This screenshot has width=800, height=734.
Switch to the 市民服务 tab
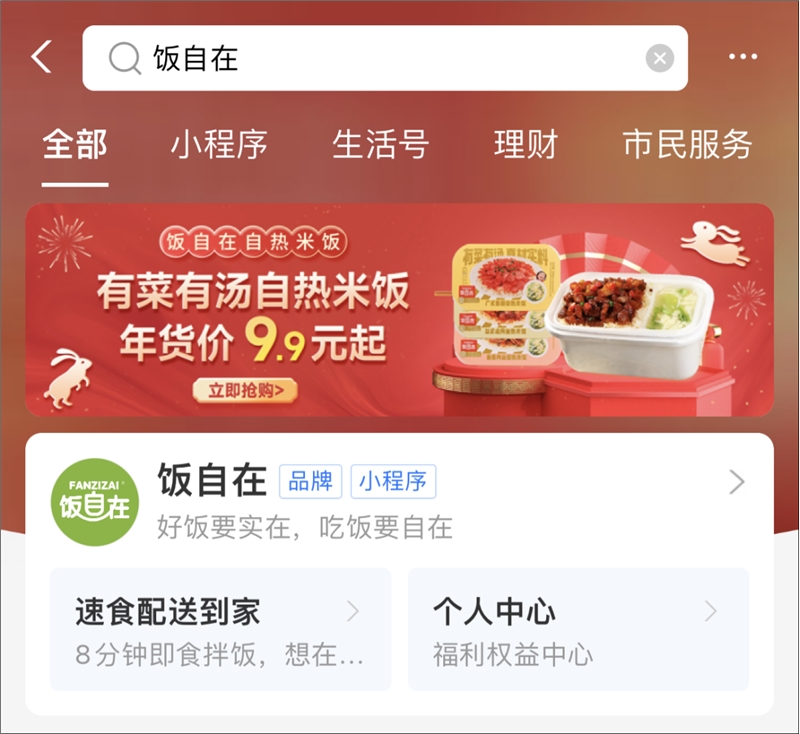click(686, 145)
